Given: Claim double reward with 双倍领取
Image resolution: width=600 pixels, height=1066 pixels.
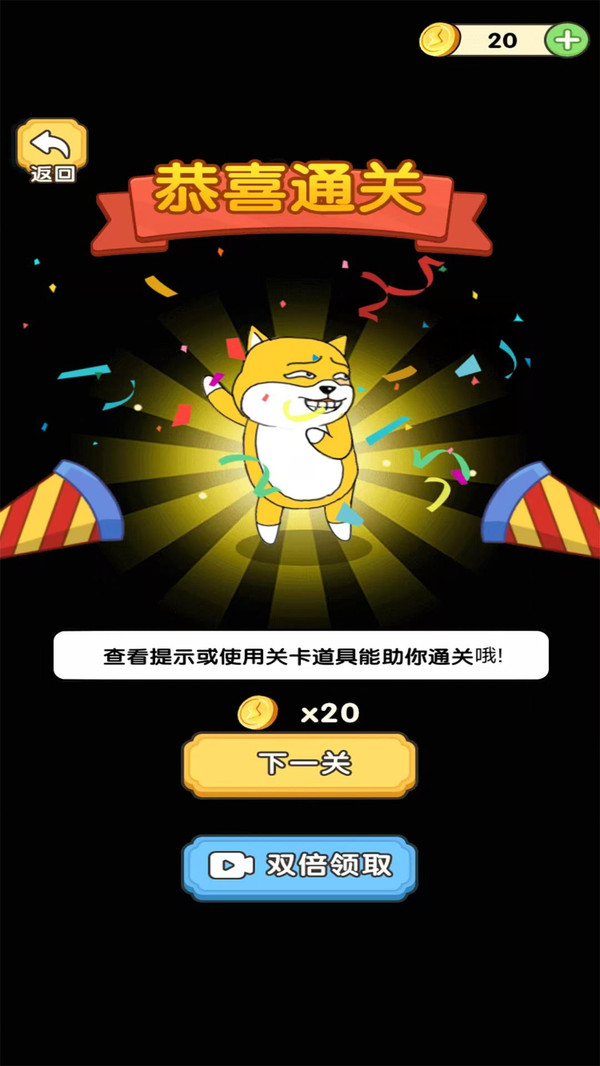Looking at the screenshot, I should click(299, 866).
